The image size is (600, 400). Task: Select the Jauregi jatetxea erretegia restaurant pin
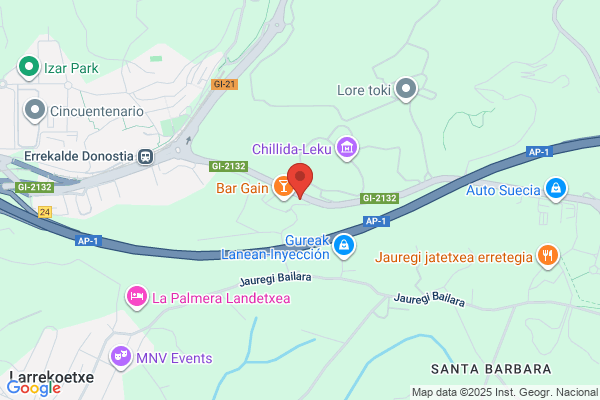click(548, 256)
